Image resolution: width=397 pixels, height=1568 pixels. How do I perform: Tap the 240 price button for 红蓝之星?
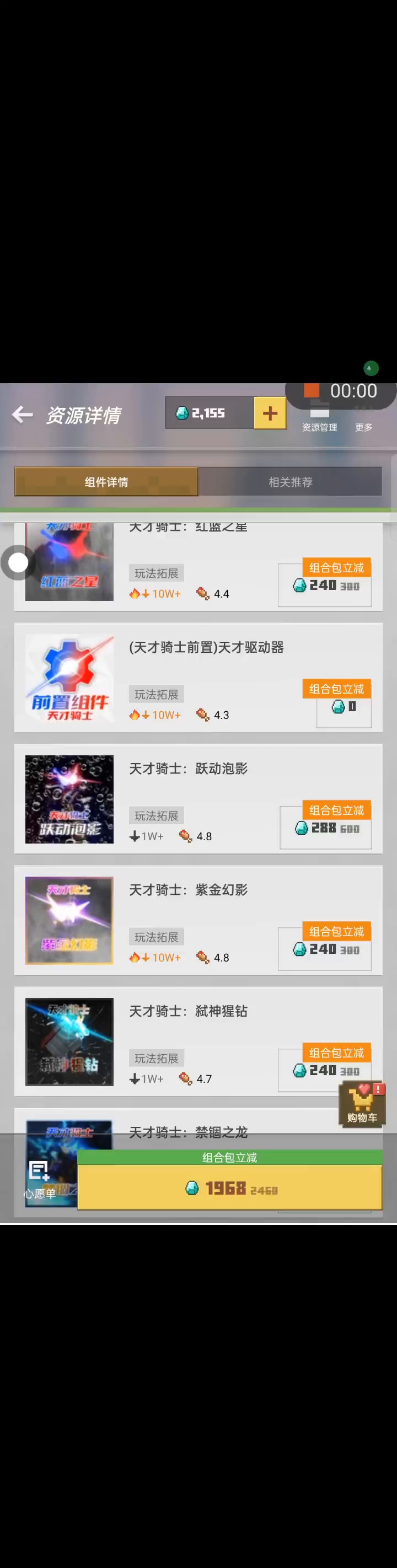(325, 585)
